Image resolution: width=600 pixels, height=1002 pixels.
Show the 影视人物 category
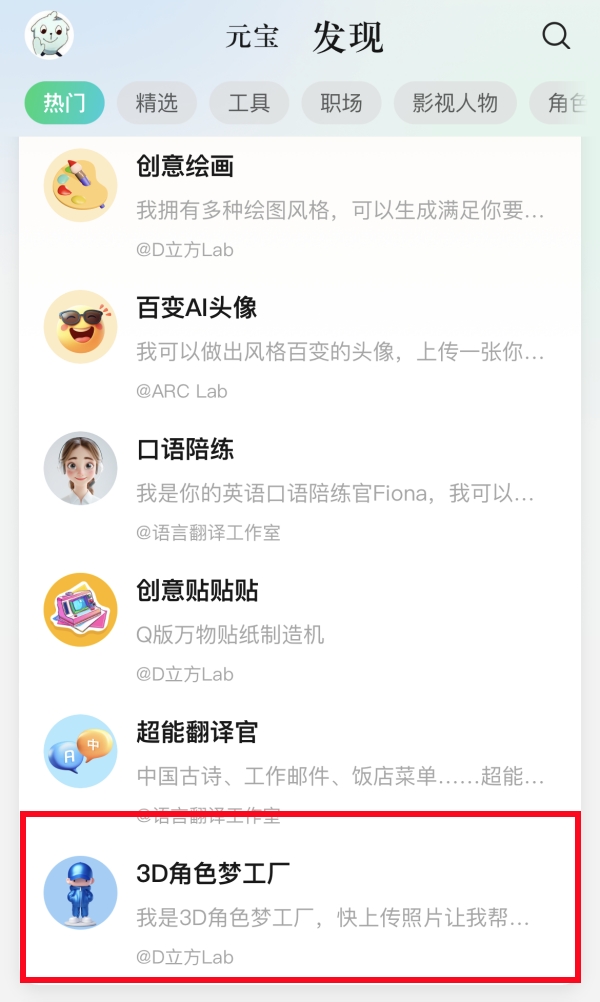click(x=455, y=103)
